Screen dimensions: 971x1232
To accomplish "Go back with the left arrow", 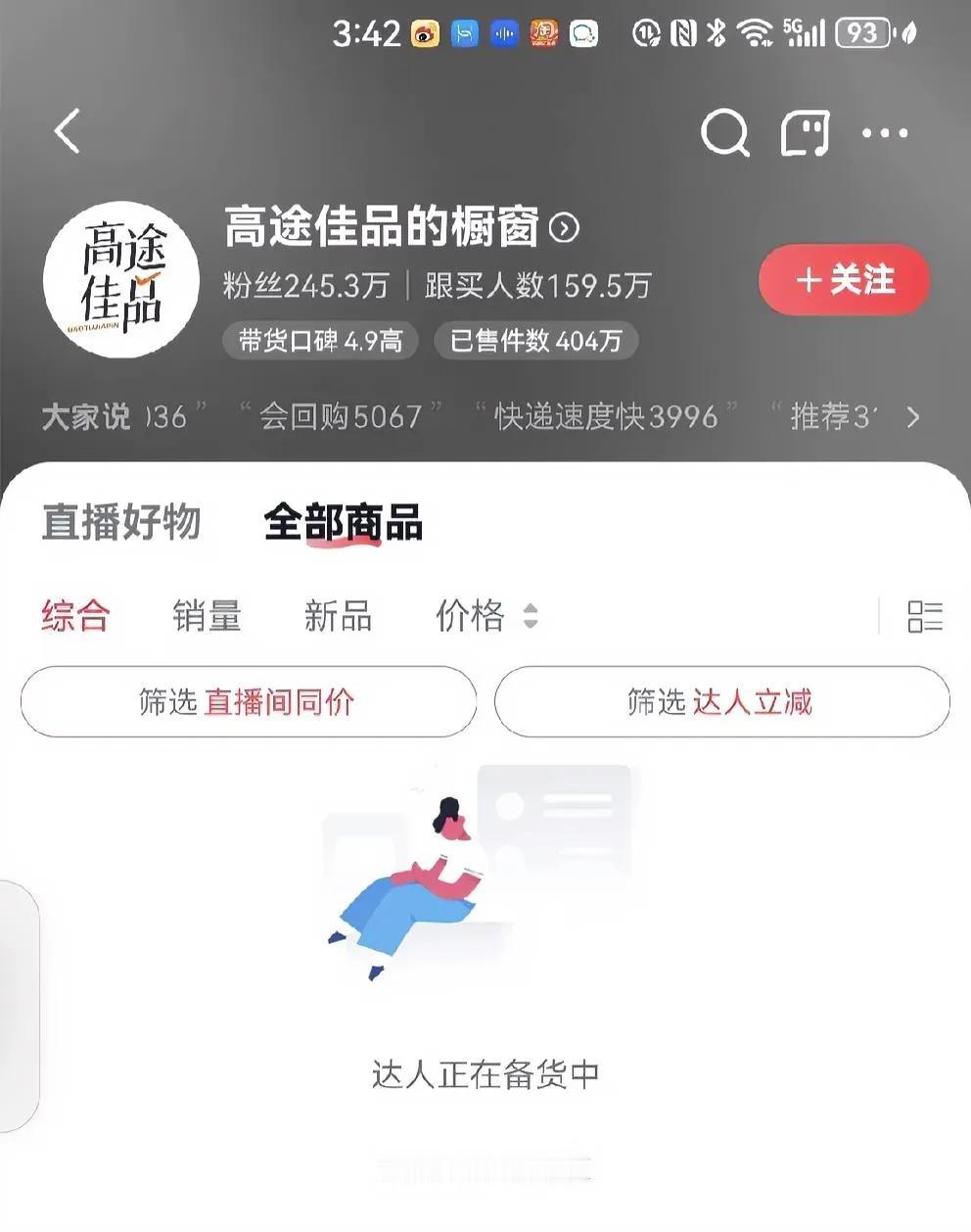I will [x=66, y=131].
